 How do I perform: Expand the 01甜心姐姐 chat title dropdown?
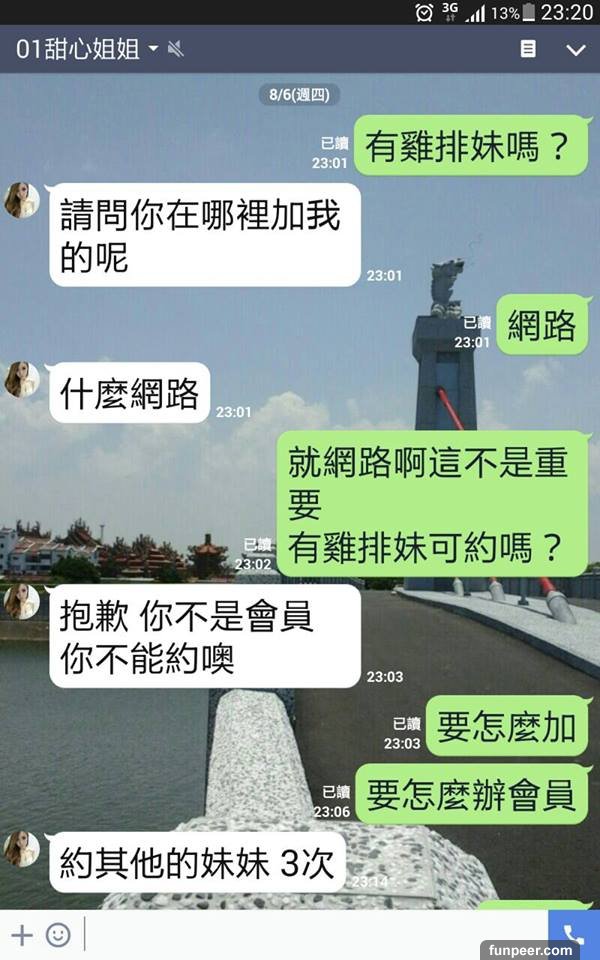153,49
